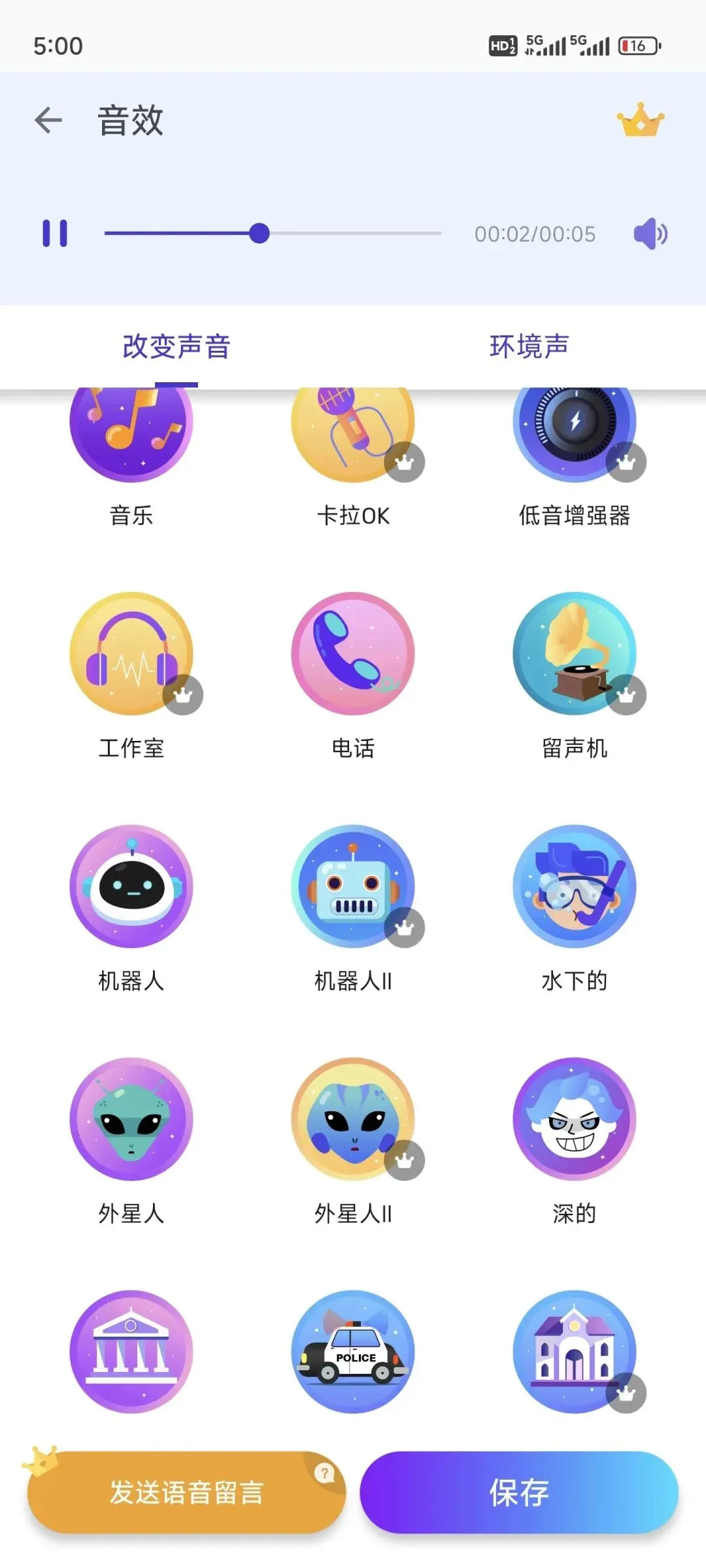Image resolution: width=706 pixels, height=1568 pixels.
Task: Pick the 电话 voice effect
Action: 353,653
